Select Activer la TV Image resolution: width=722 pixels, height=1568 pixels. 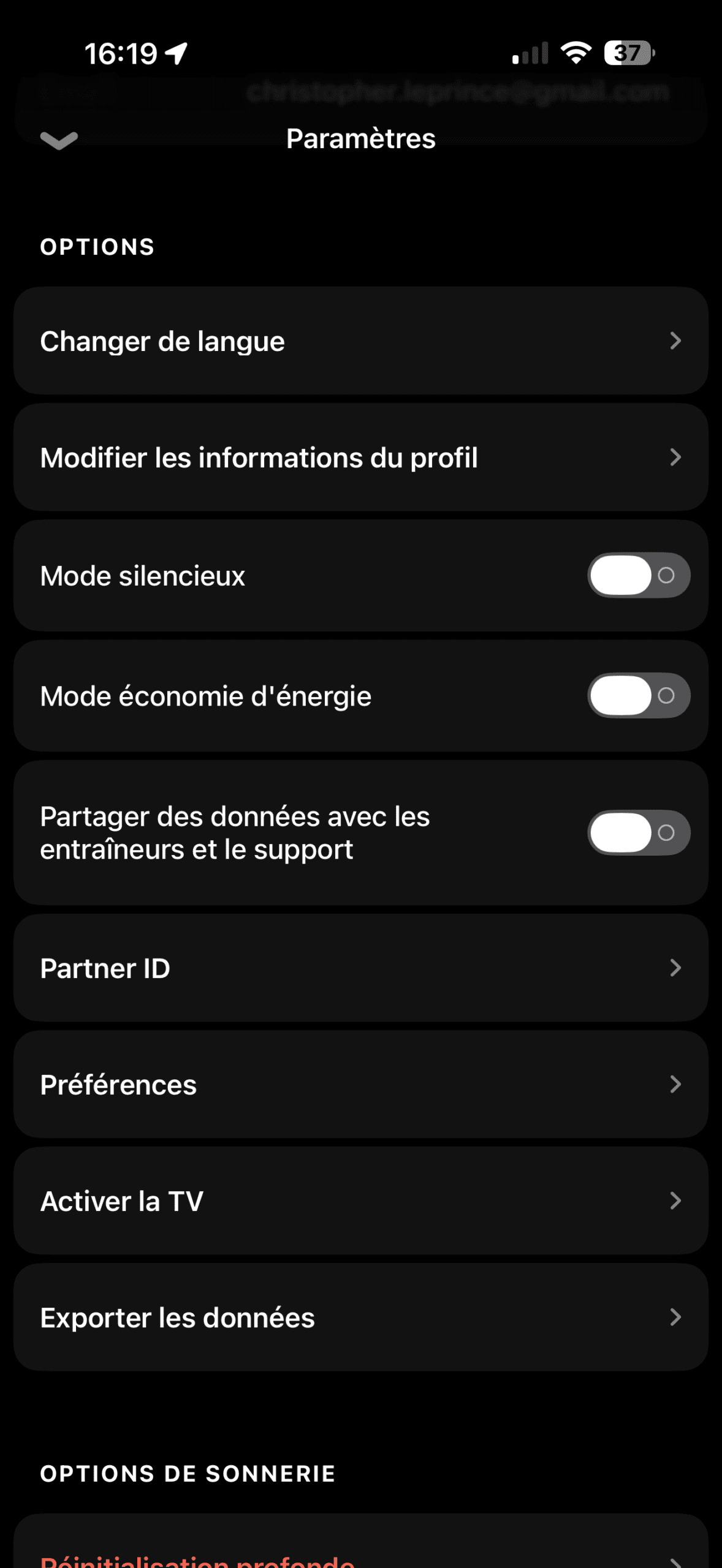360,1200
